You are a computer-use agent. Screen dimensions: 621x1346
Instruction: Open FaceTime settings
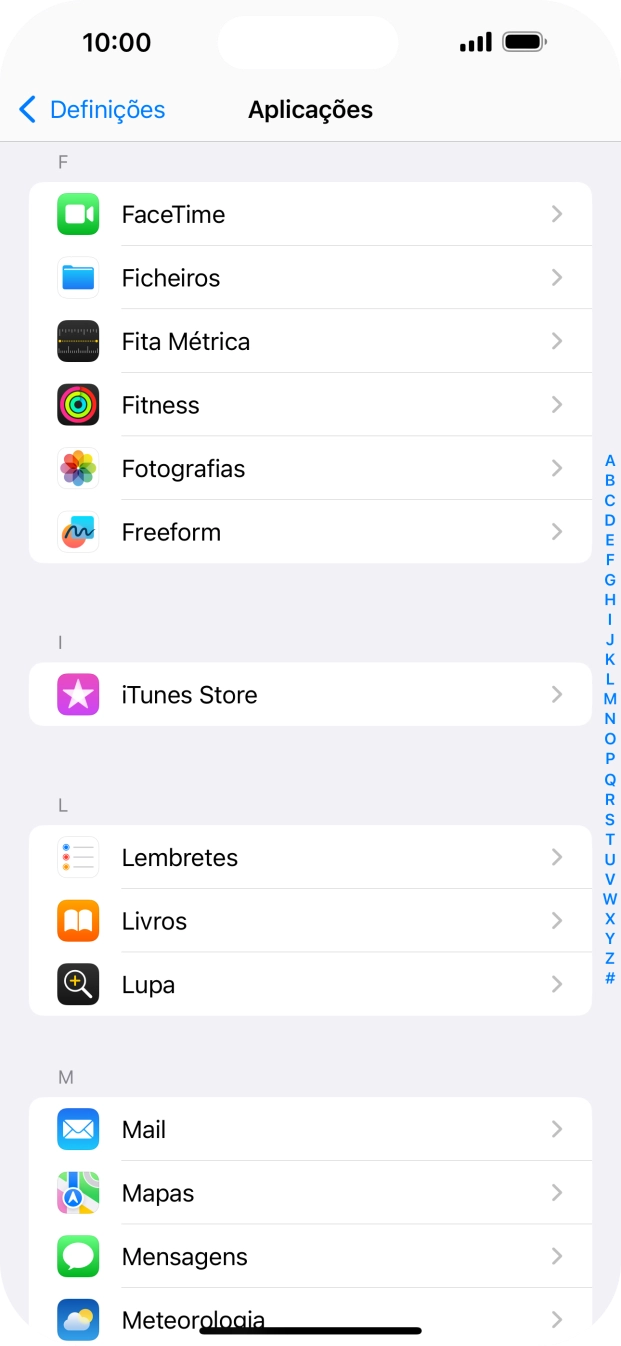pyautogui.click(x=310, y=214)
